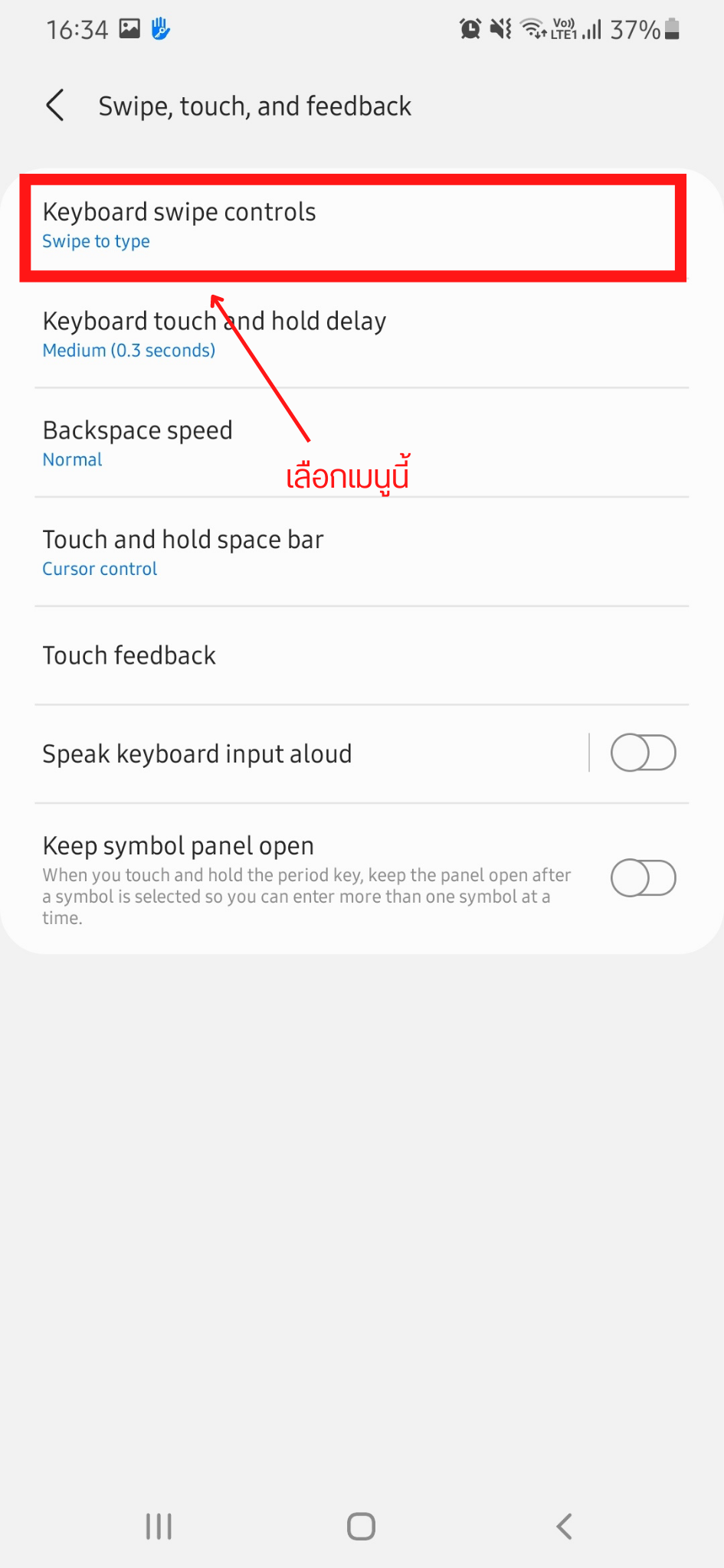Turn on Speak keyboard input aloud
This screenshot has width=724, height=1568.
coord(643,753)
